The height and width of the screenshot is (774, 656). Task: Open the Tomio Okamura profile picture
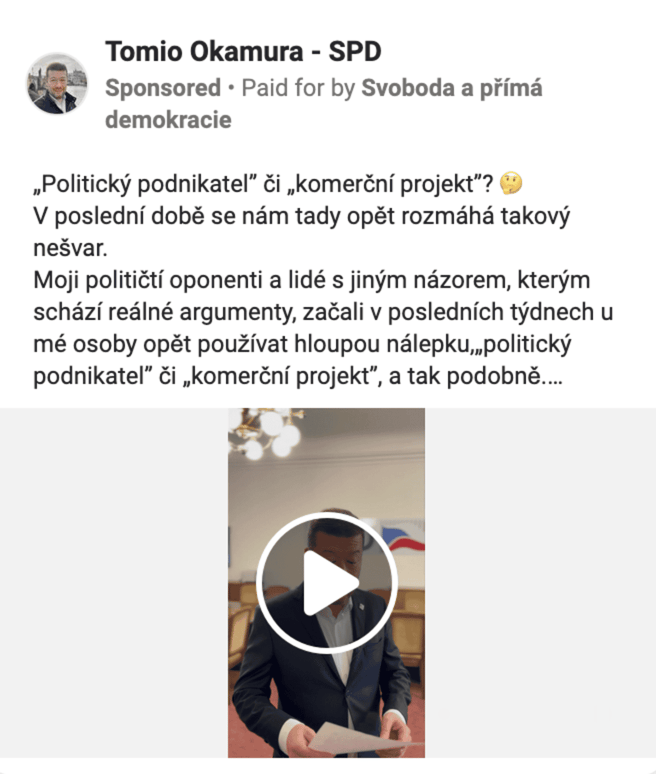tap(58, 85)
